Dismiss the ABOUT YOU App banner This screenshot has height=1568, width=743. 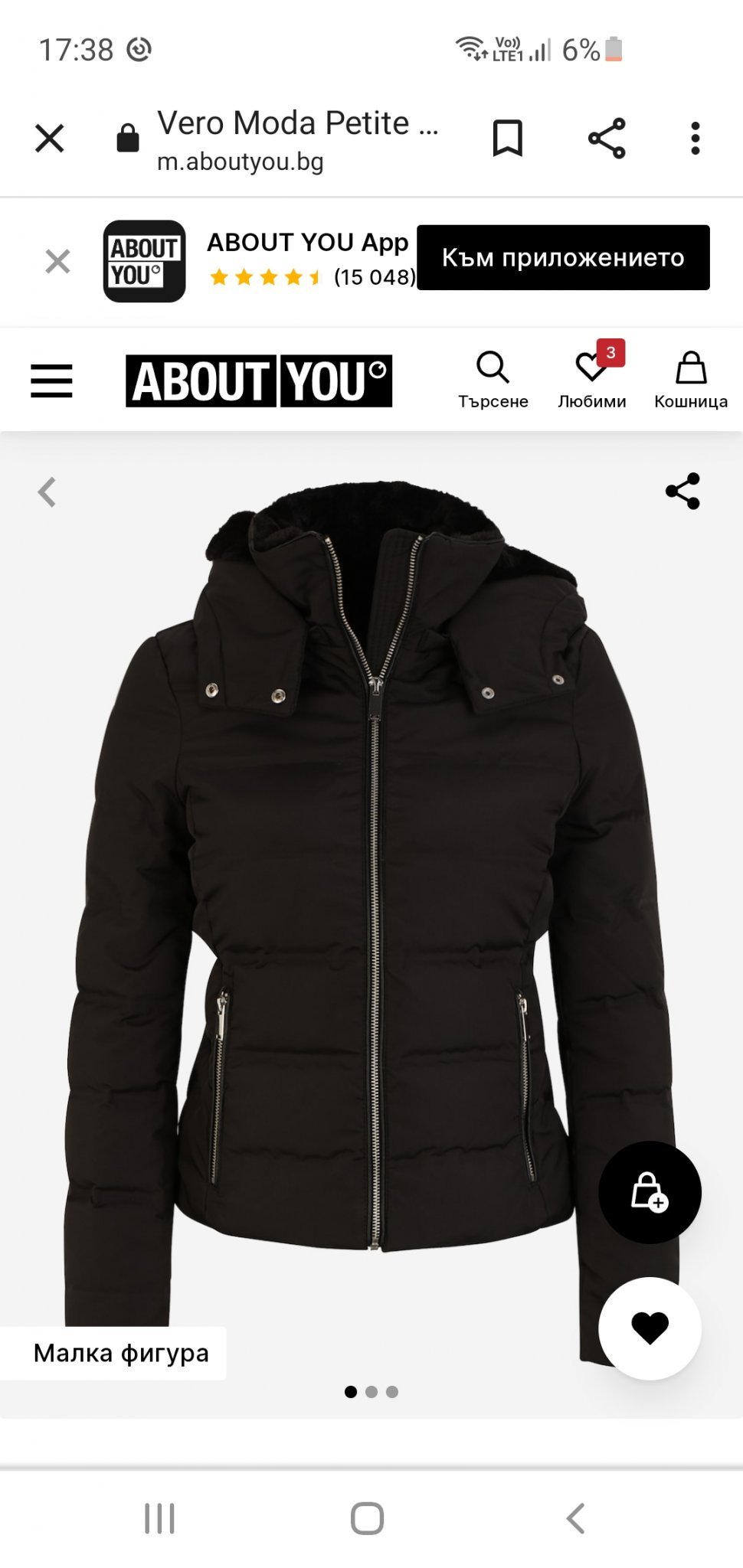tap(57, 261)
